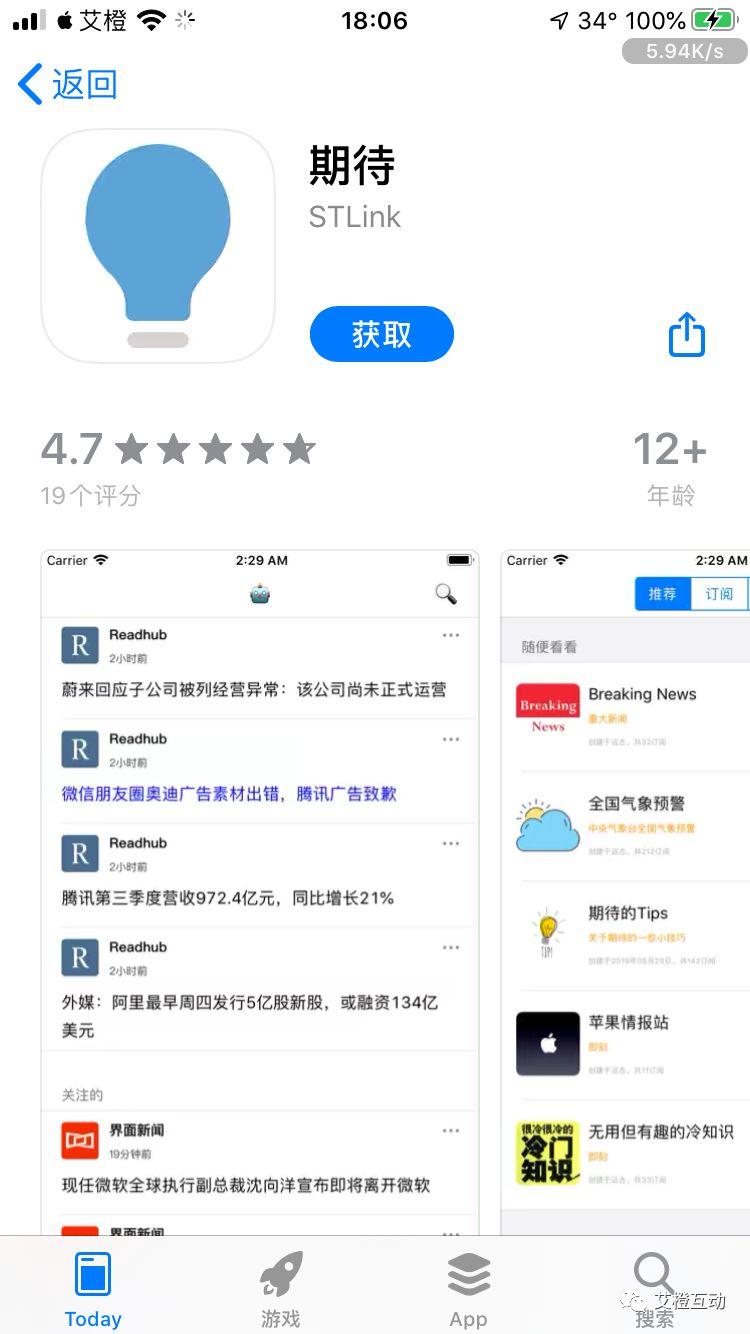The image size is (750, 1334).
Task: Tap the STLink developer name
Action: click(354, 217)
